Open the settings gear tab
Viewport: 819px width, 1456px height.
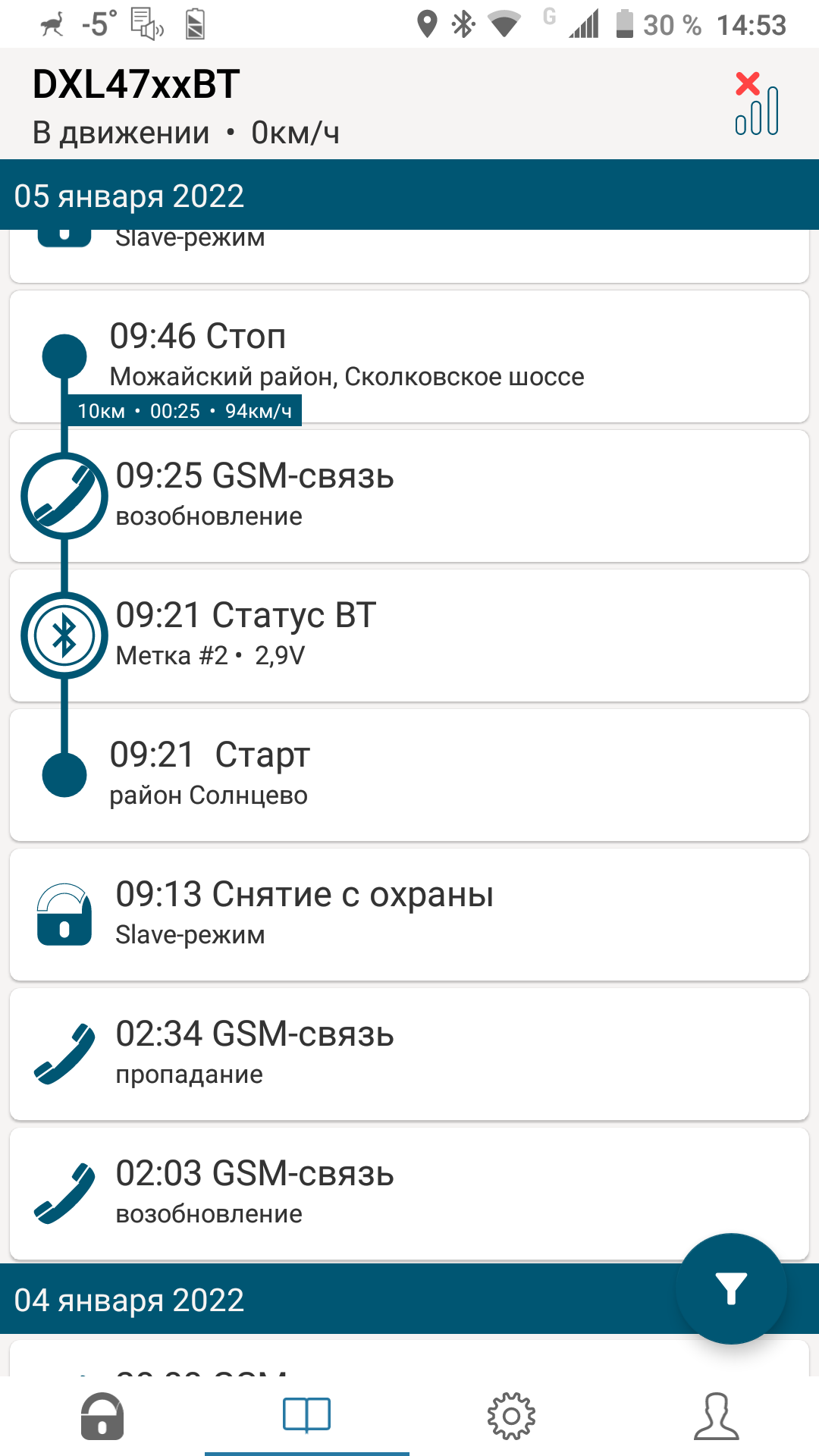pos(511,1416)
